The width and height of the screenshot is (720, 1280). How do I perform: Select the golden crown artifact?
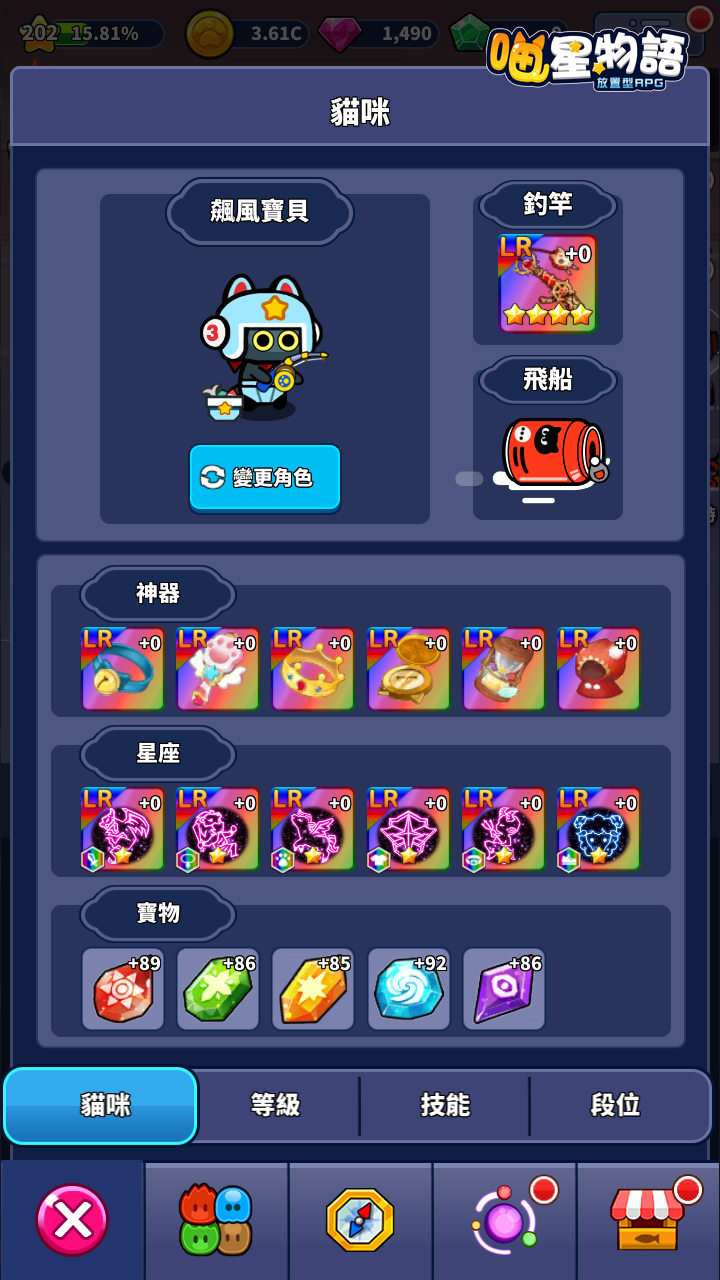point(313,669)
